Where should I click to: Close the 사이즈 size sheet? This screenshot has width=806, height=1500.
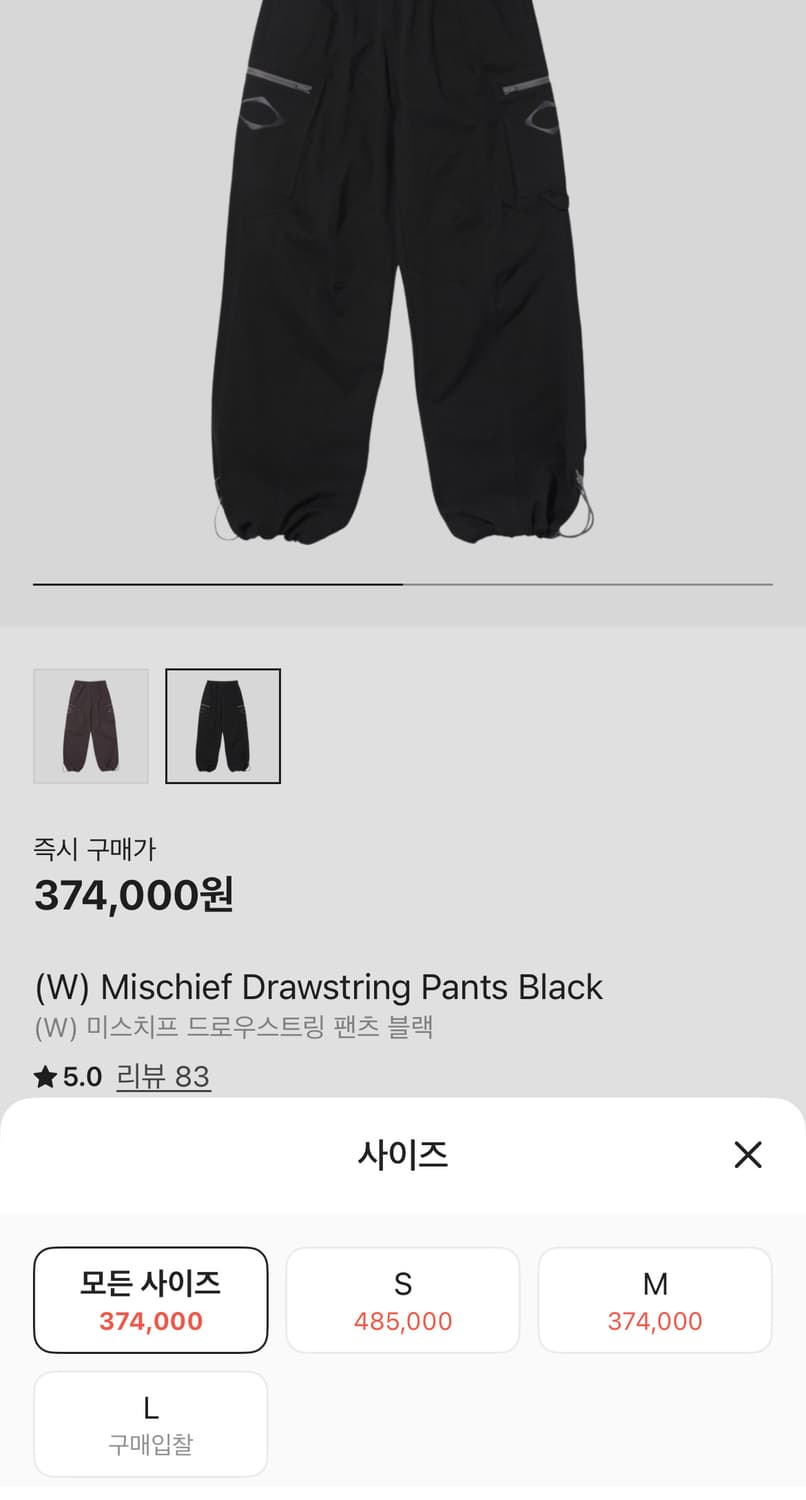click(x=747, y=1155)
